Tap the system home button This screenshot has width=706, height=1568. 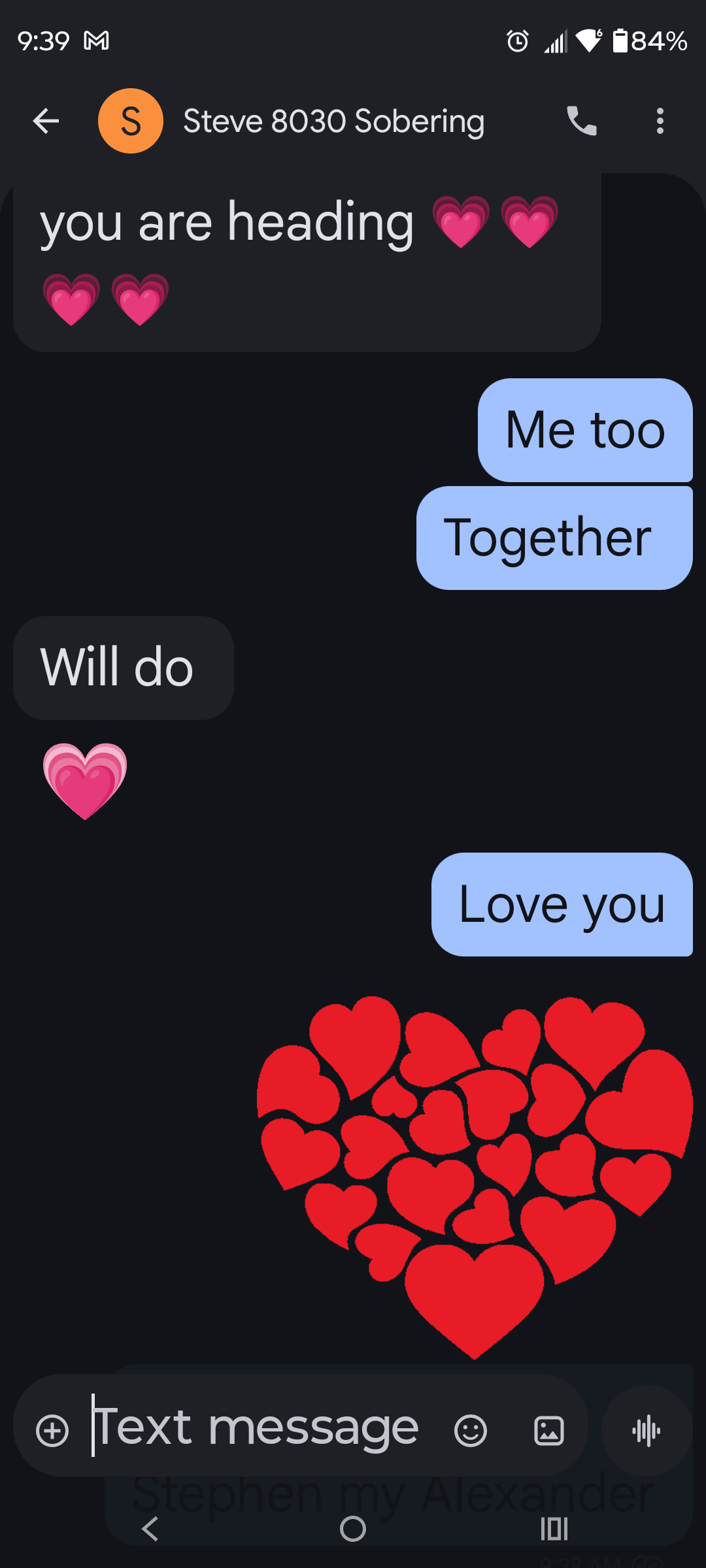click(353, 1529)
